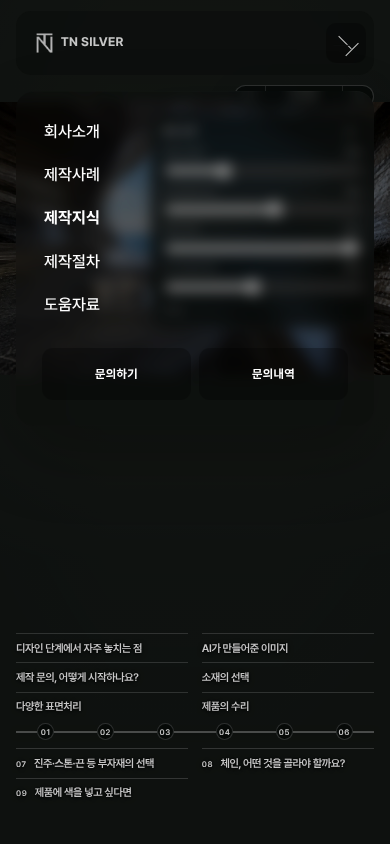Image resolution: width=390 pixels, height=844 pixels.
Task: Go to 제작절차 section
Action: pyautogui.click(x=72, y=262)
